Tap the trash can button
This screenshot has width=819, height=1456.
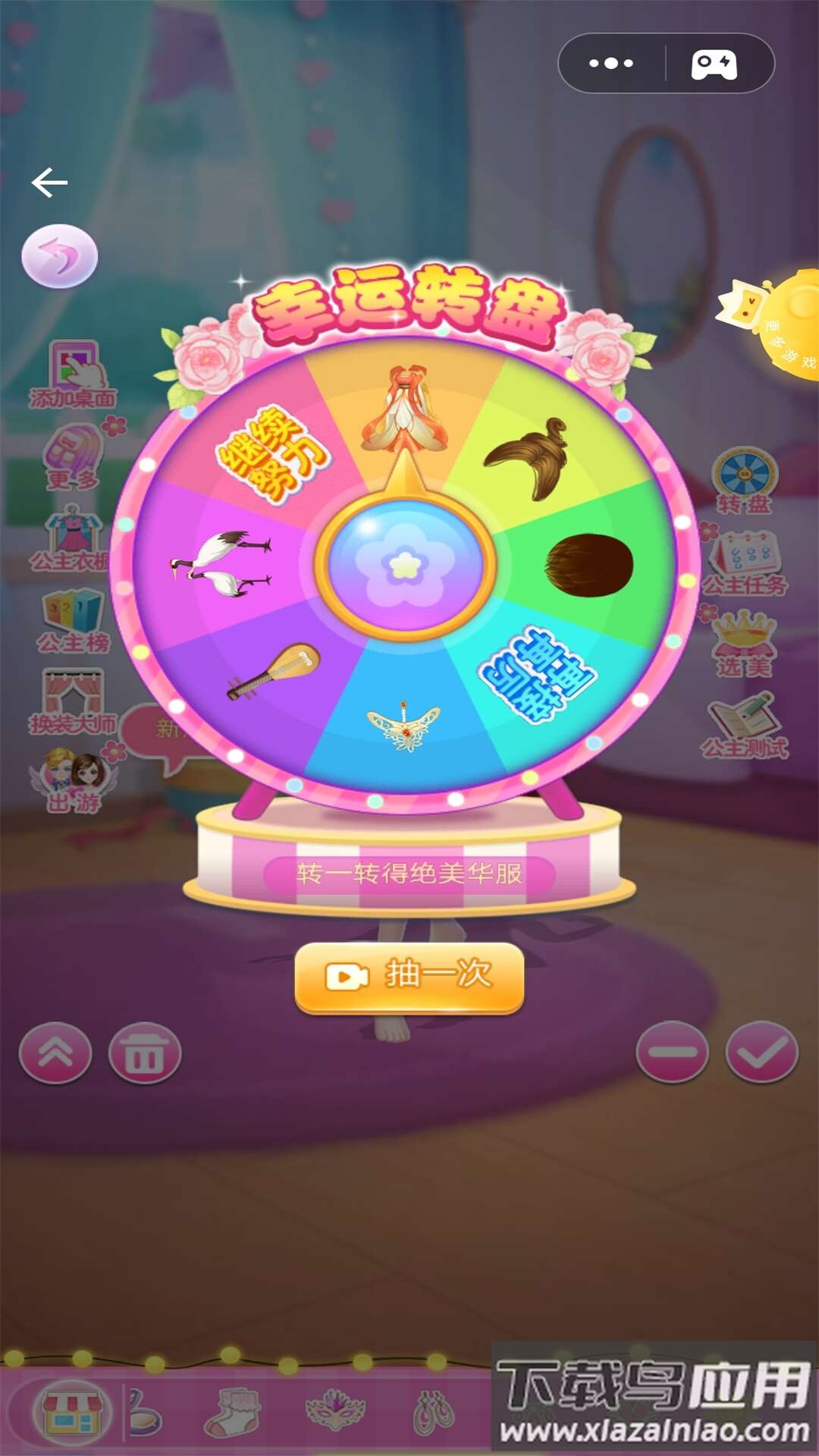[144, 1053]
